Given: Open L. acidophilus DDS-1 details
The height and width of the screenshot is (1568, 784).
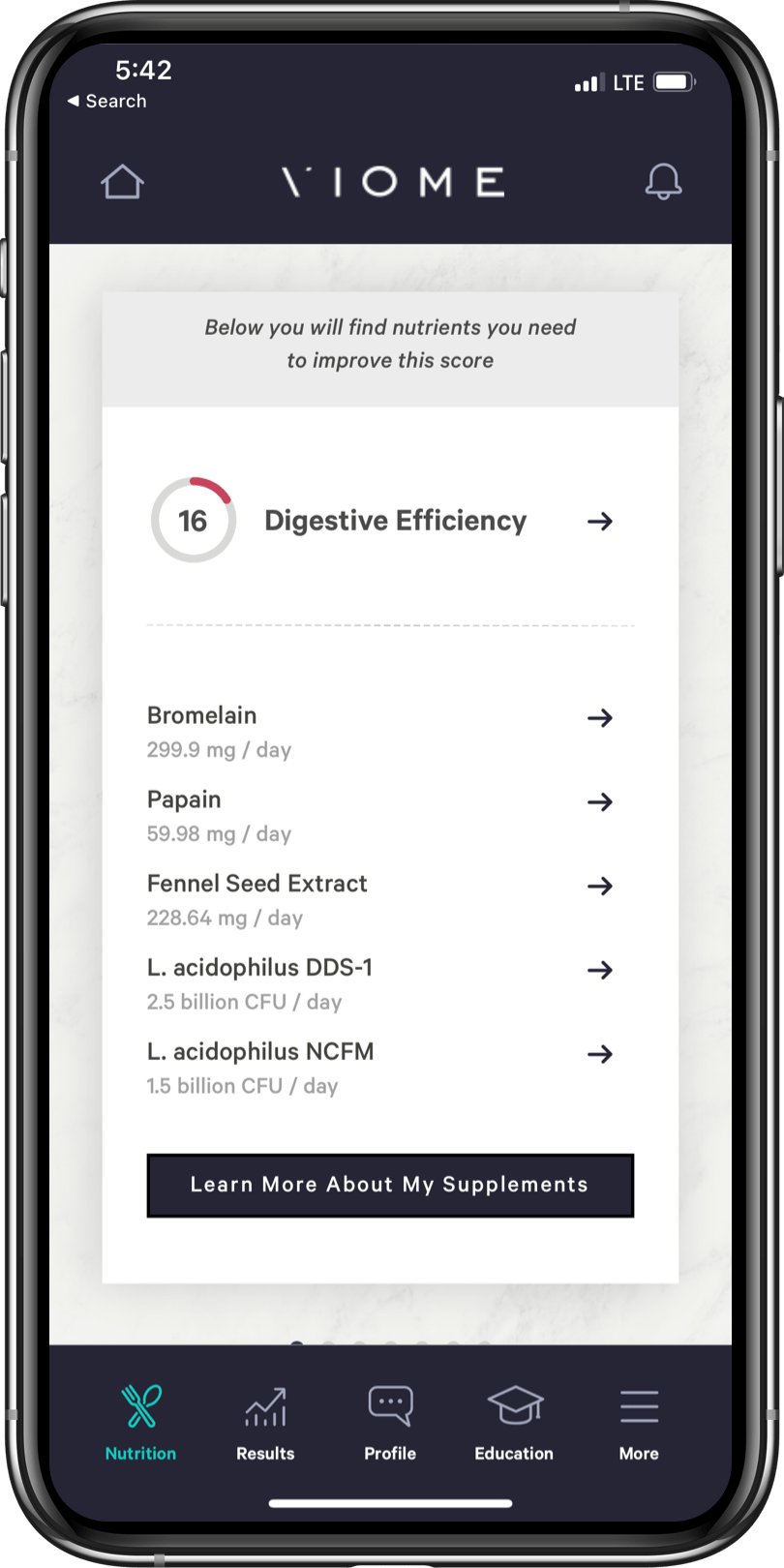Looking at the screenshot, I should 379,983.
